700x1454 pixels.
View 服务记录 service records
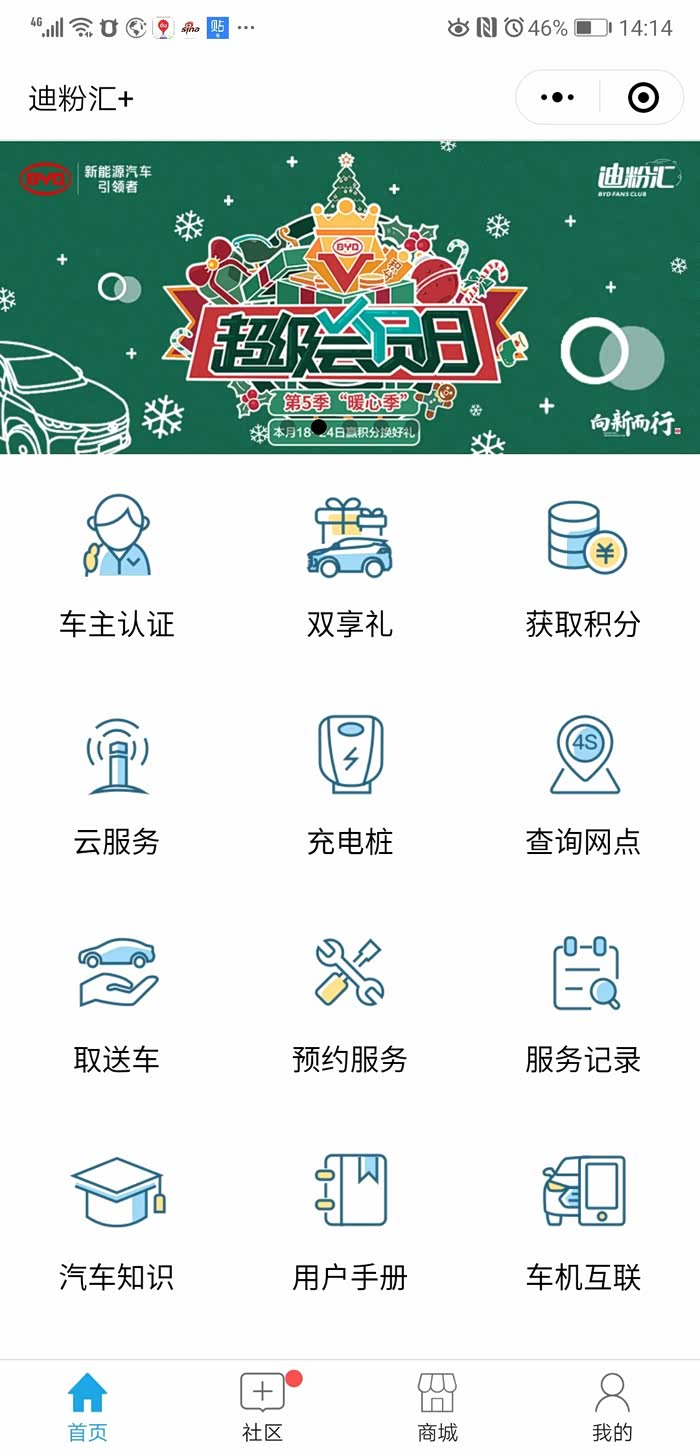coord(583,1002)
